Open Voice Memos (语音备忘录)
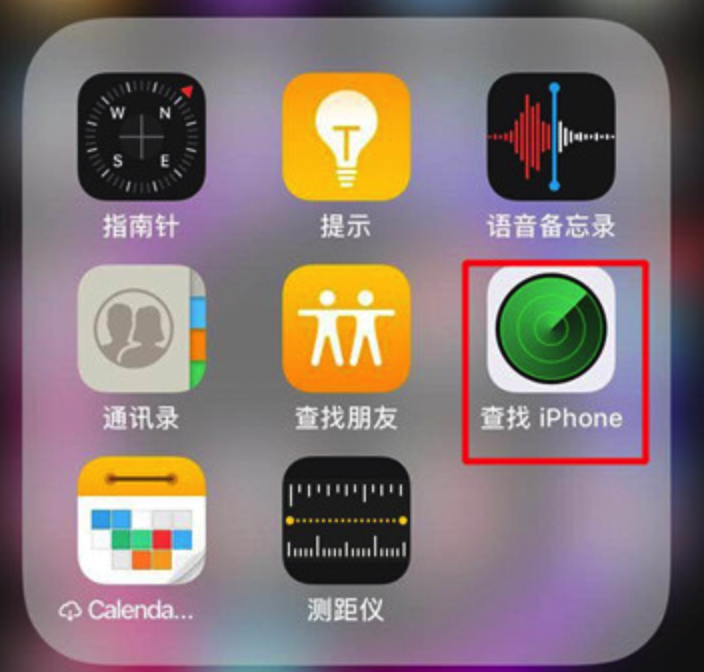704x672 pixels. point(550,137)
